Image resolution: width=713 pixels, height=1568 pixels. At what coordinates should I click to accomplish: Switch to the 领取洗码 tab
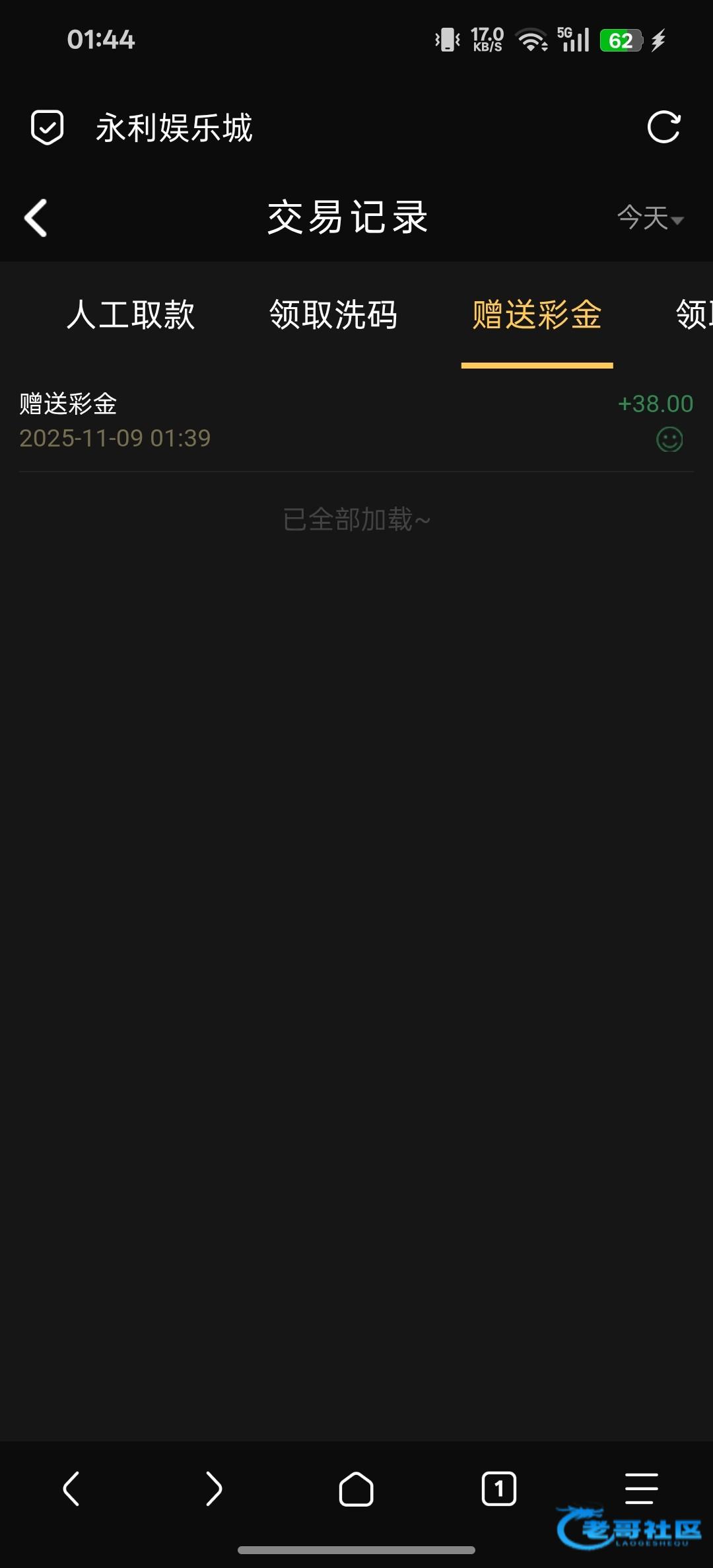point(333,314)
